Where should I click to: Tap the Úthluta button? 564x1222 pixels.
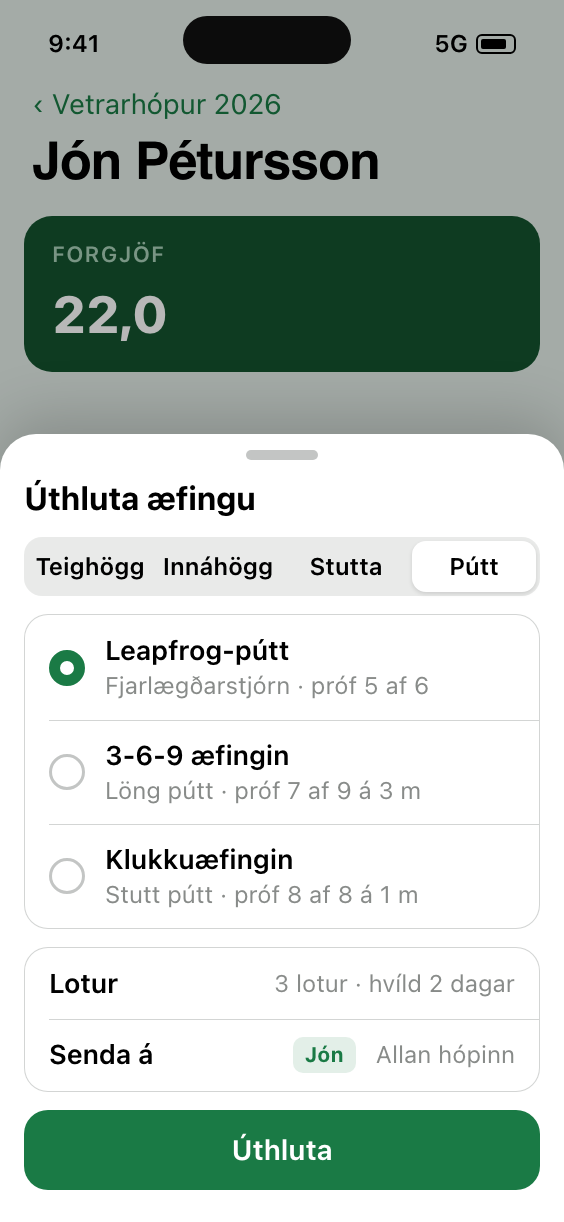[x=282, y=1150]
